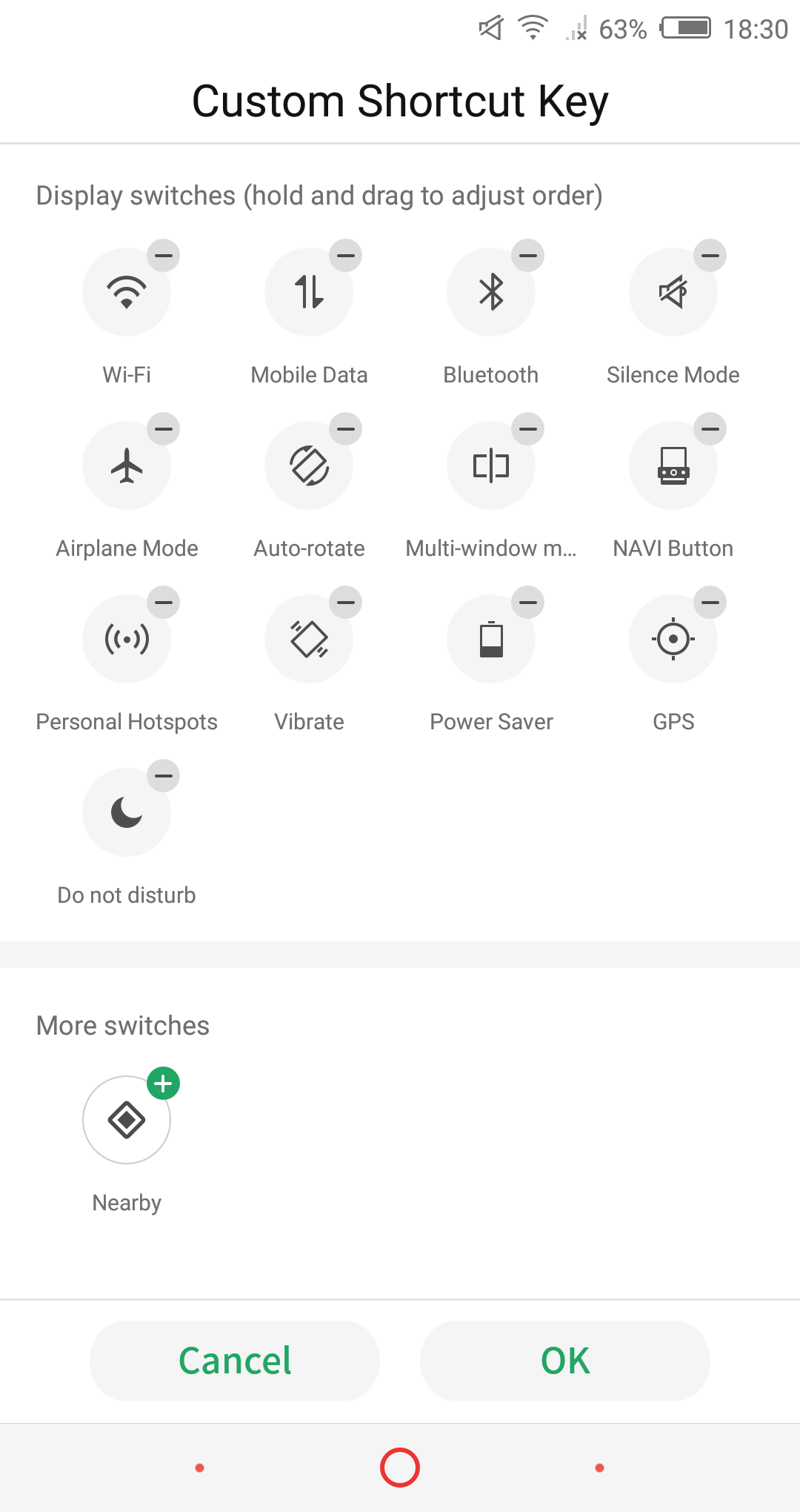
Task: Remove the Wi-Fi switch from display
Action: (x=164, y=256)
